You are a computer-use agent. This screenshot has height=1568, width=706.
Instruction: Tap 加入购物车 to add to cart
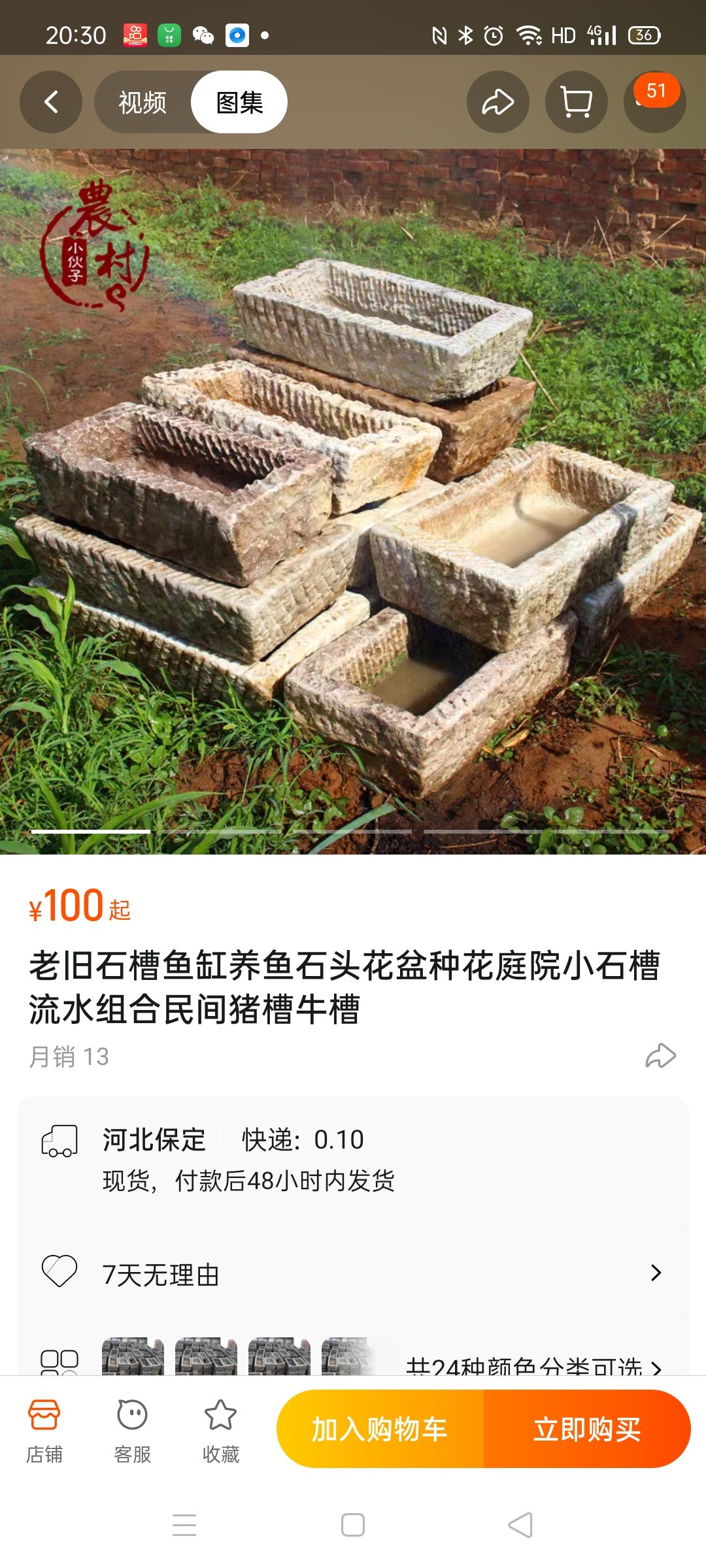click(380, 1429)
